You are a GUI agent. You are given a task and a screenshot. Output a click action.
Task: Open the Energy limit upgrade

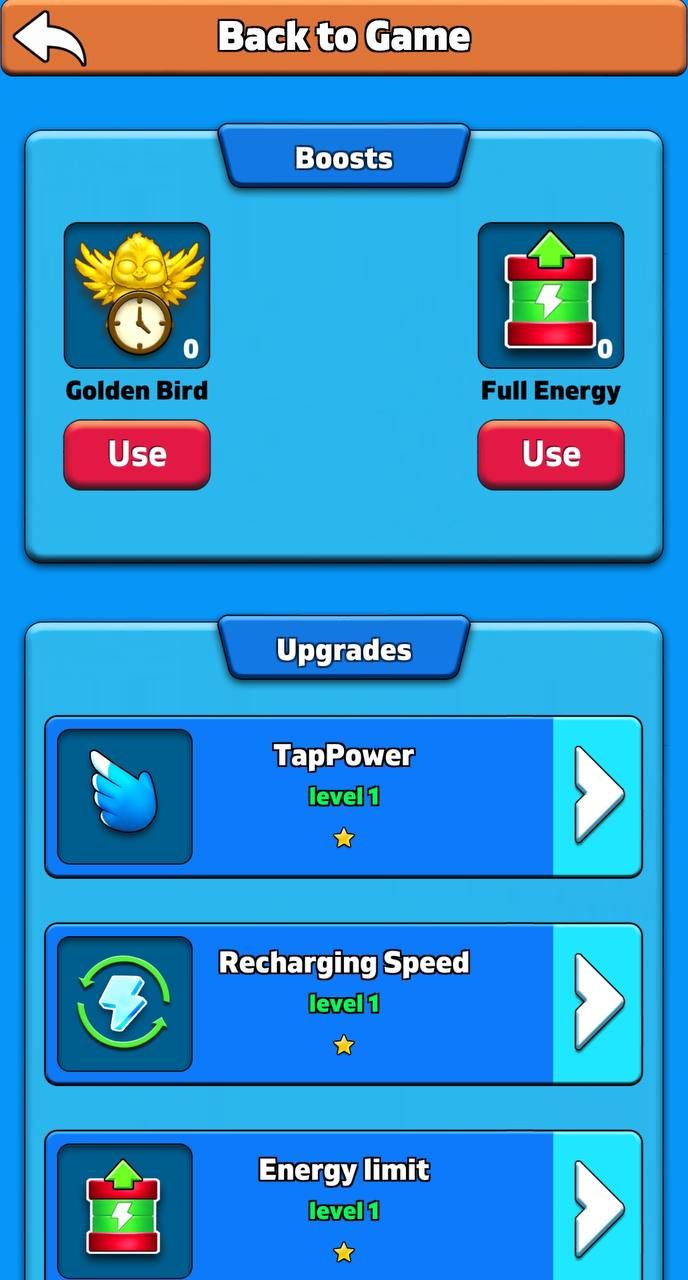[597, 1208]
